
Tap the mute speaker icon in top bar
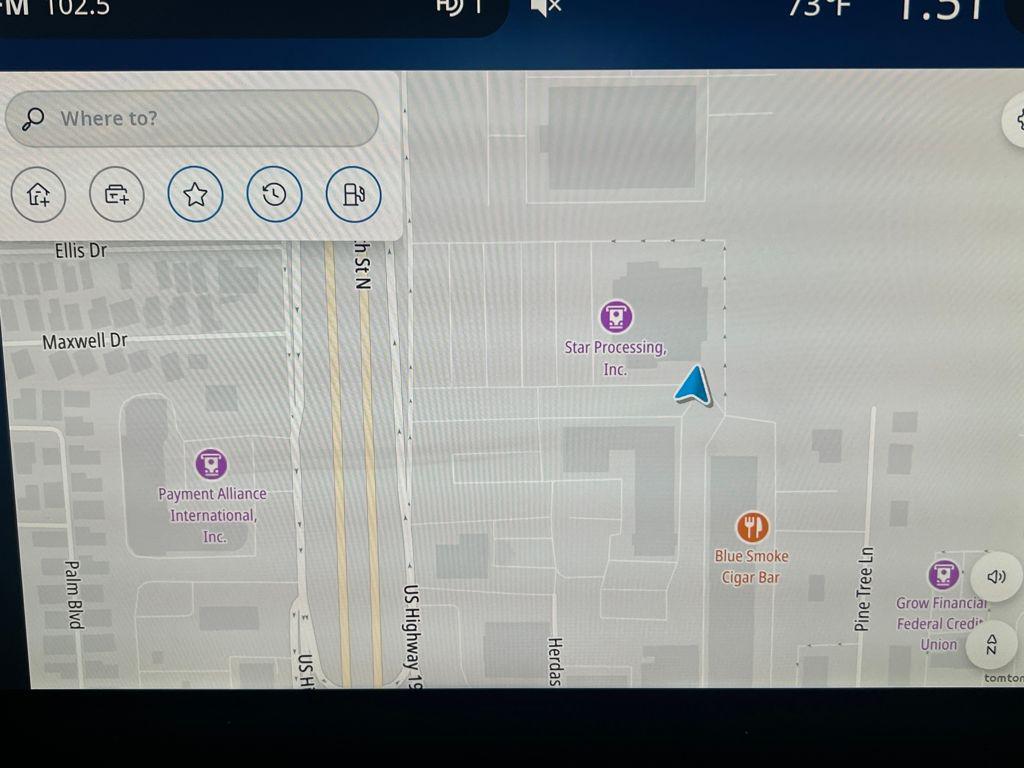pyautogui.click(x=546, y=8)
